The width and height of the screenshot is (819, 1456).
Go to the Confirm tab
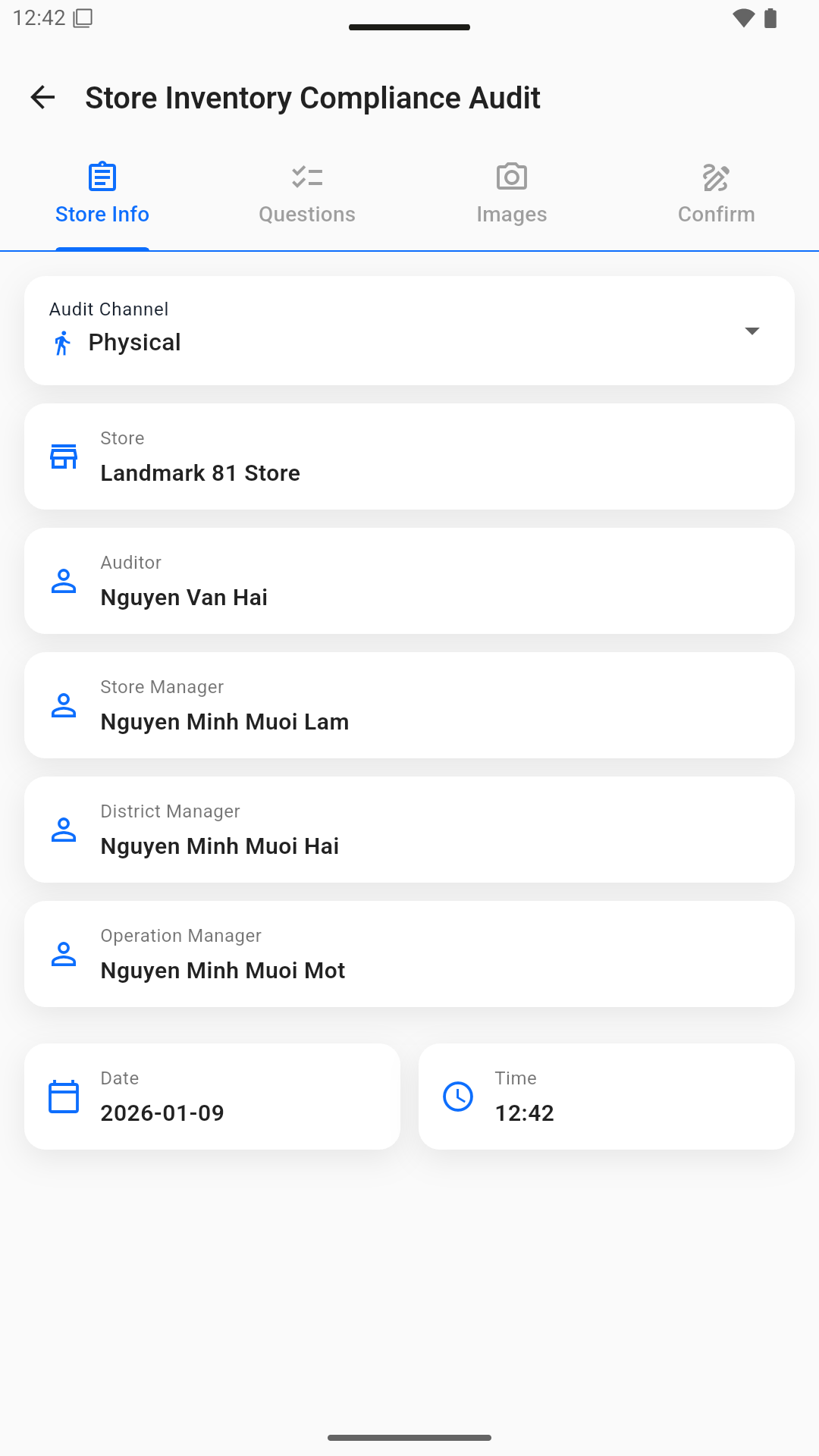click(716, 194)
